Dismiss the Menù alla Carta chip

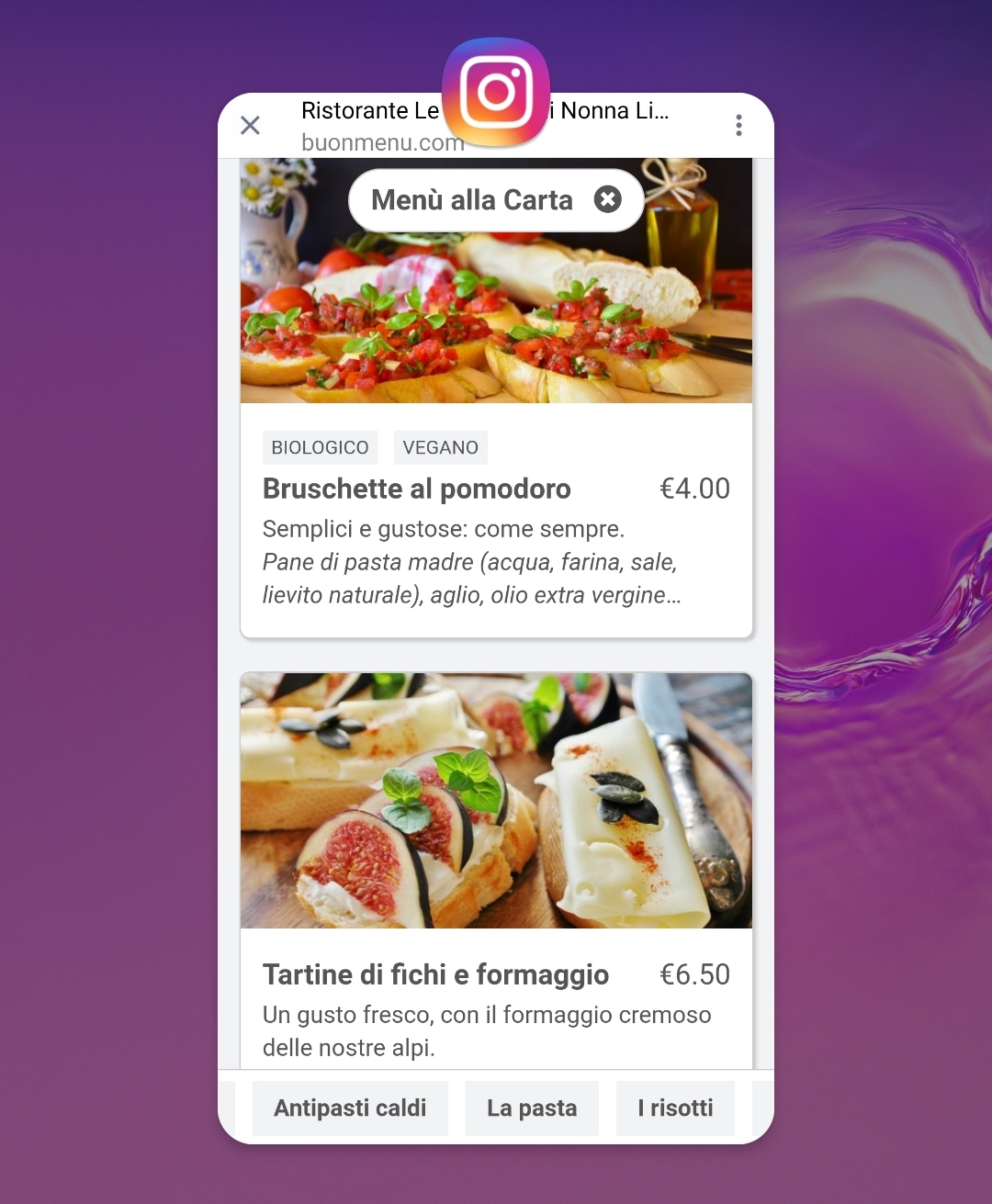(x=607, y=199)
